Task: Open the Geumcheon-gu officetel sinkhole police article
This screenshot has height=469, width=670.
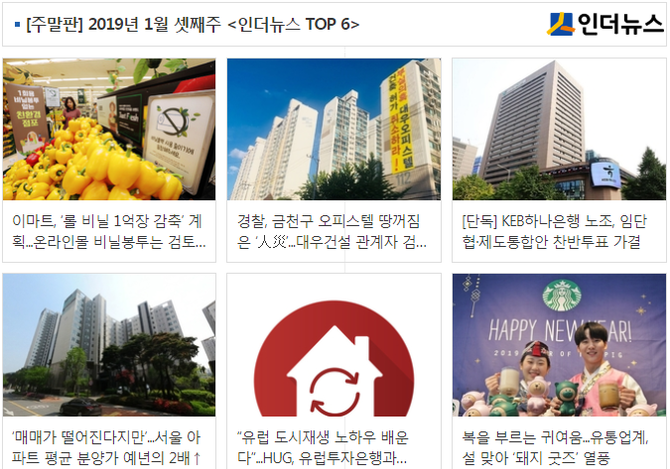Action: click(333, 230)
